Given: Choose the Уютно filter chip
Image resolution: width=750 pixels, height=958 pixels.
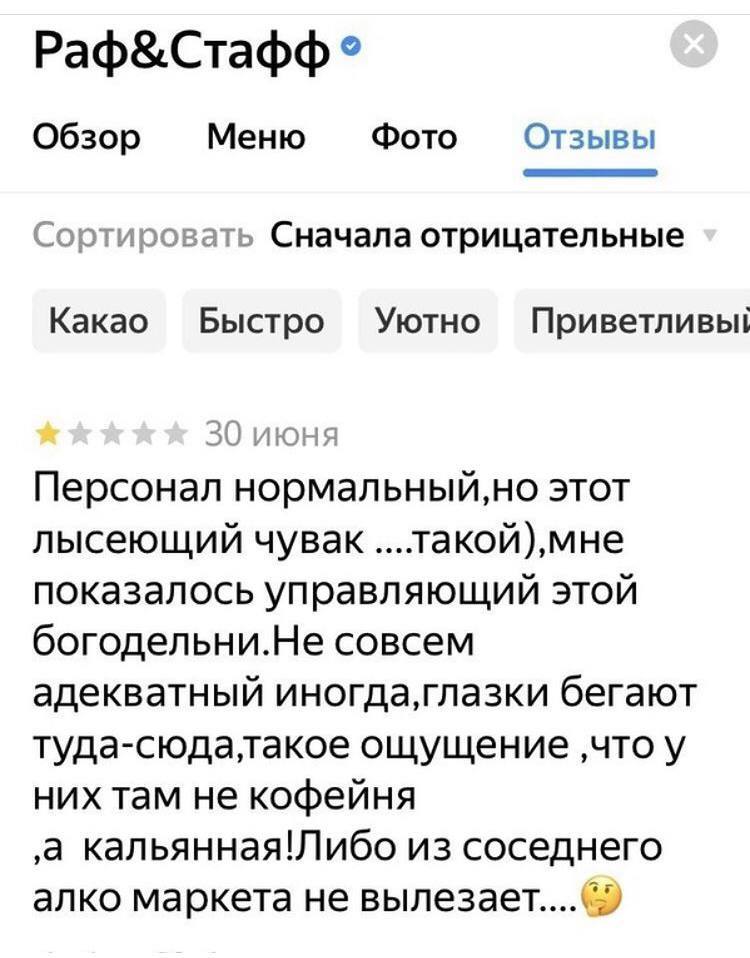Looking at the screenshot, I should coord(427,321).
